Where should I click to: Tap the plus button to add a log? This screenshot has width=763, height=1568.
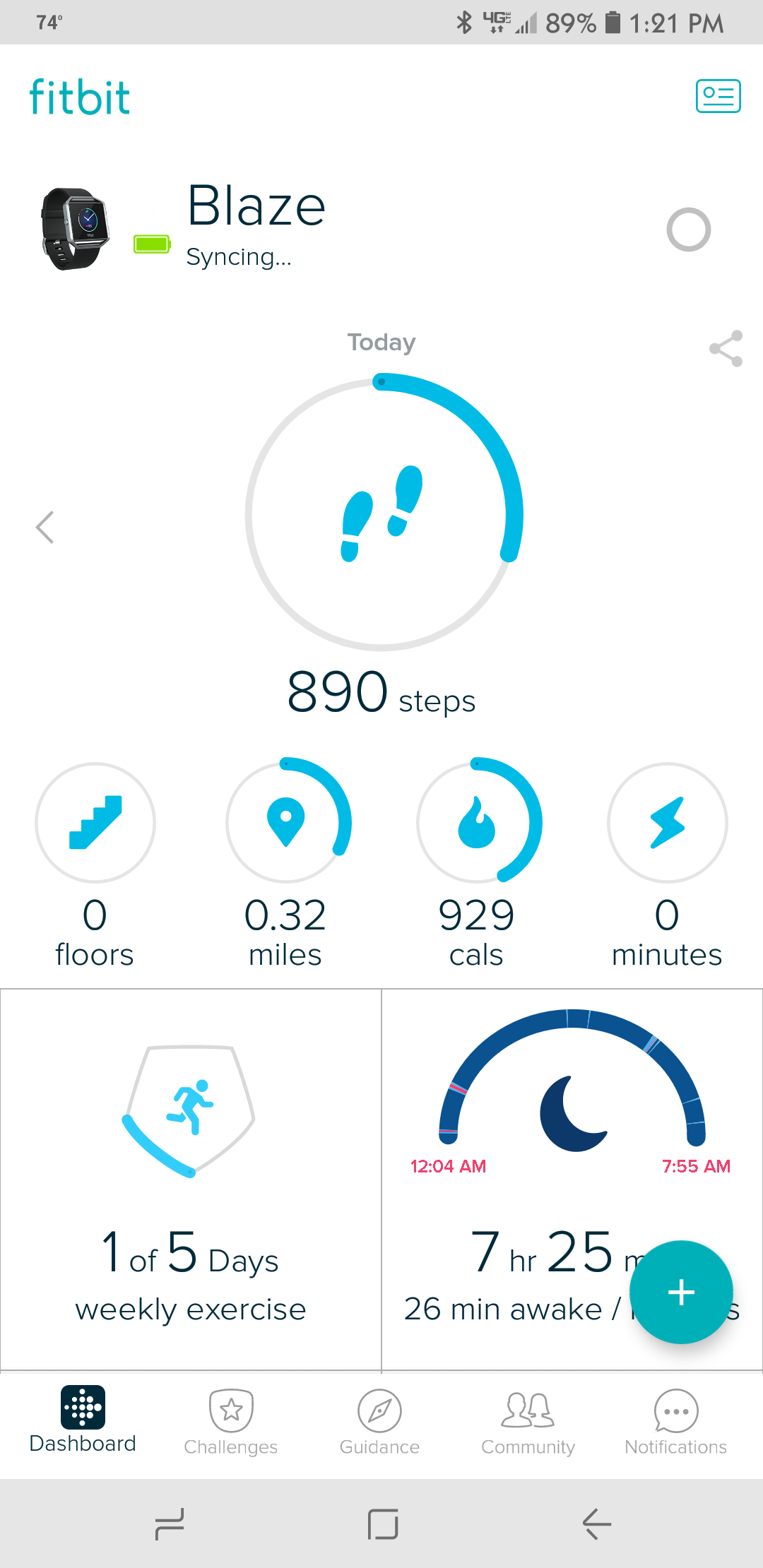(x=681, y=1292)
